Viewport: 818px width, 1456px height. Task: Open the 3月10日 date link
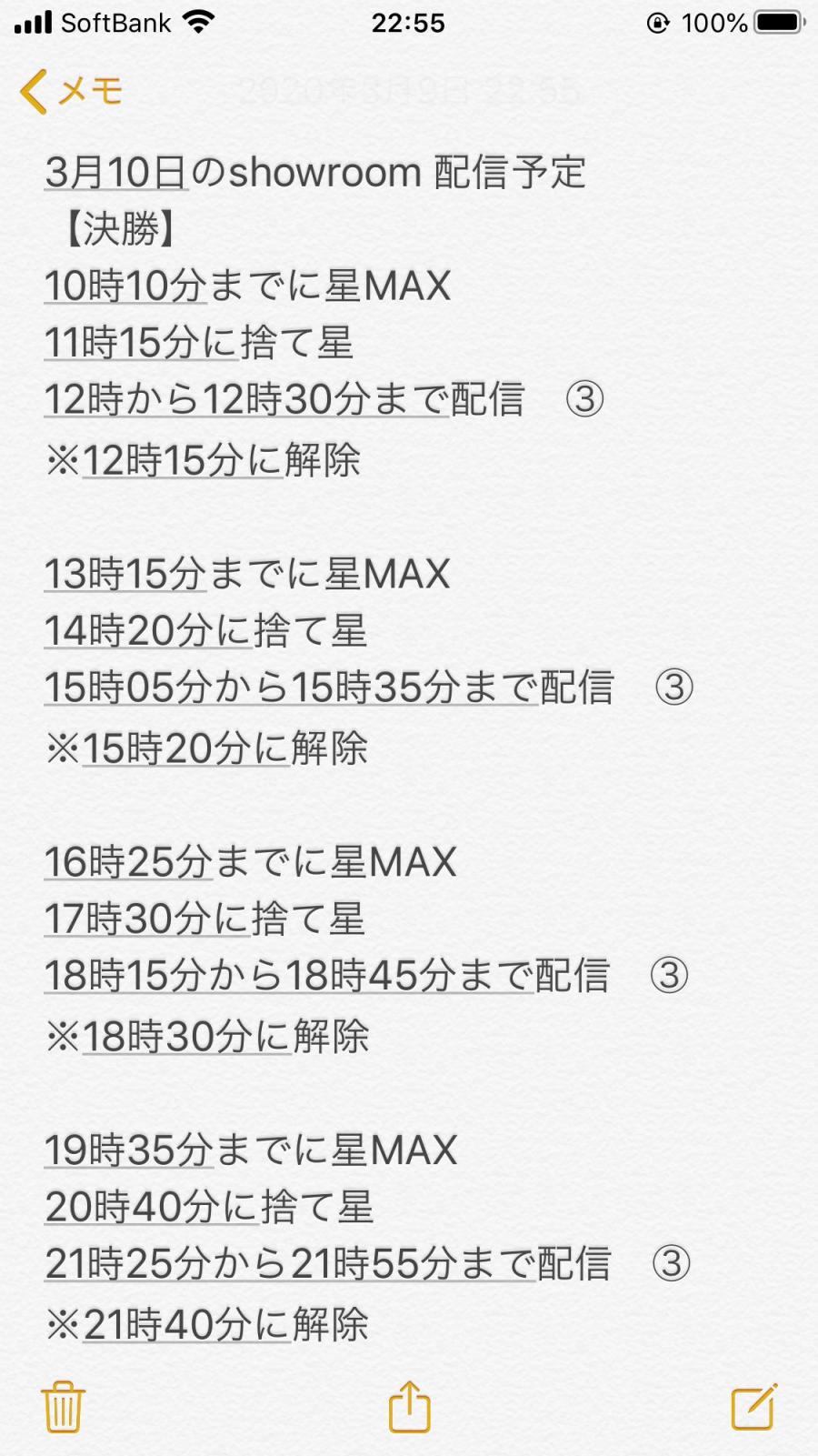pyautogui.click(x=116, y=173)
